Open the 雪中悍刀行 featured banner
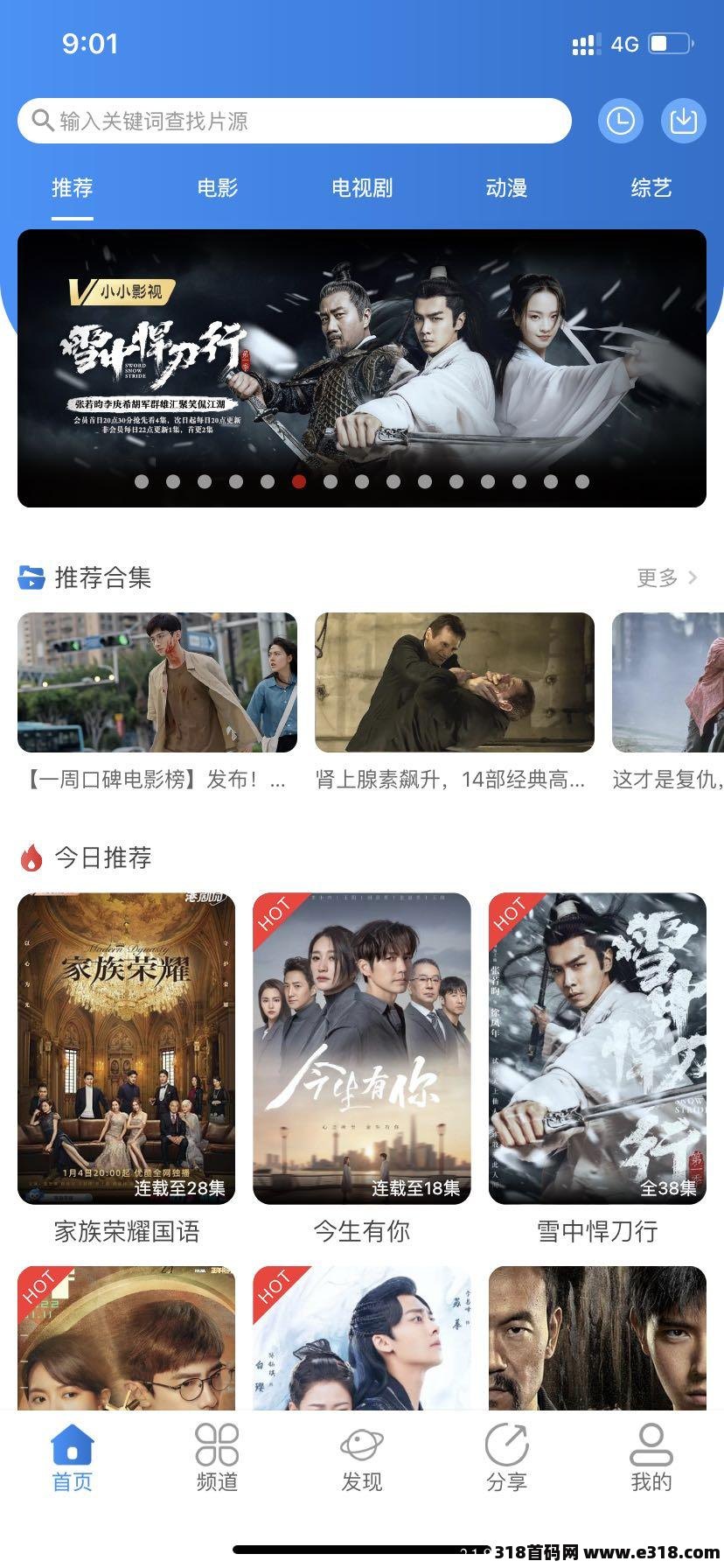The height and width of the screenshot is (1568, 724). click(x=362, y=367)
